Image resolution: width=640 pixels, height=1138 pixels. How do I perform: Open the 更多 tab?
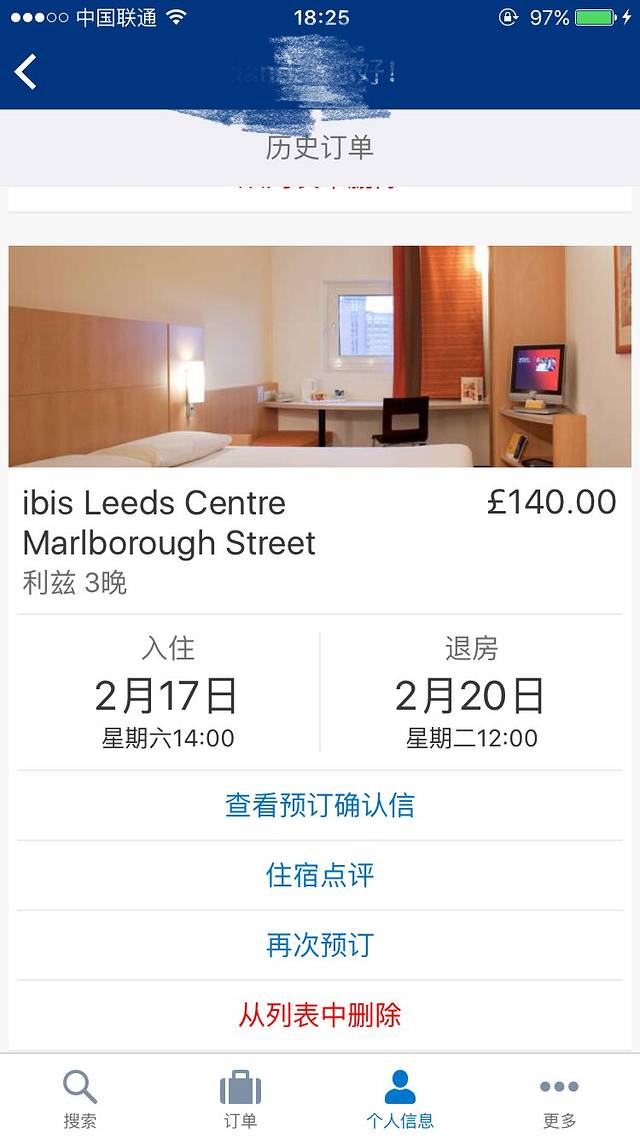pos(559,1097)
